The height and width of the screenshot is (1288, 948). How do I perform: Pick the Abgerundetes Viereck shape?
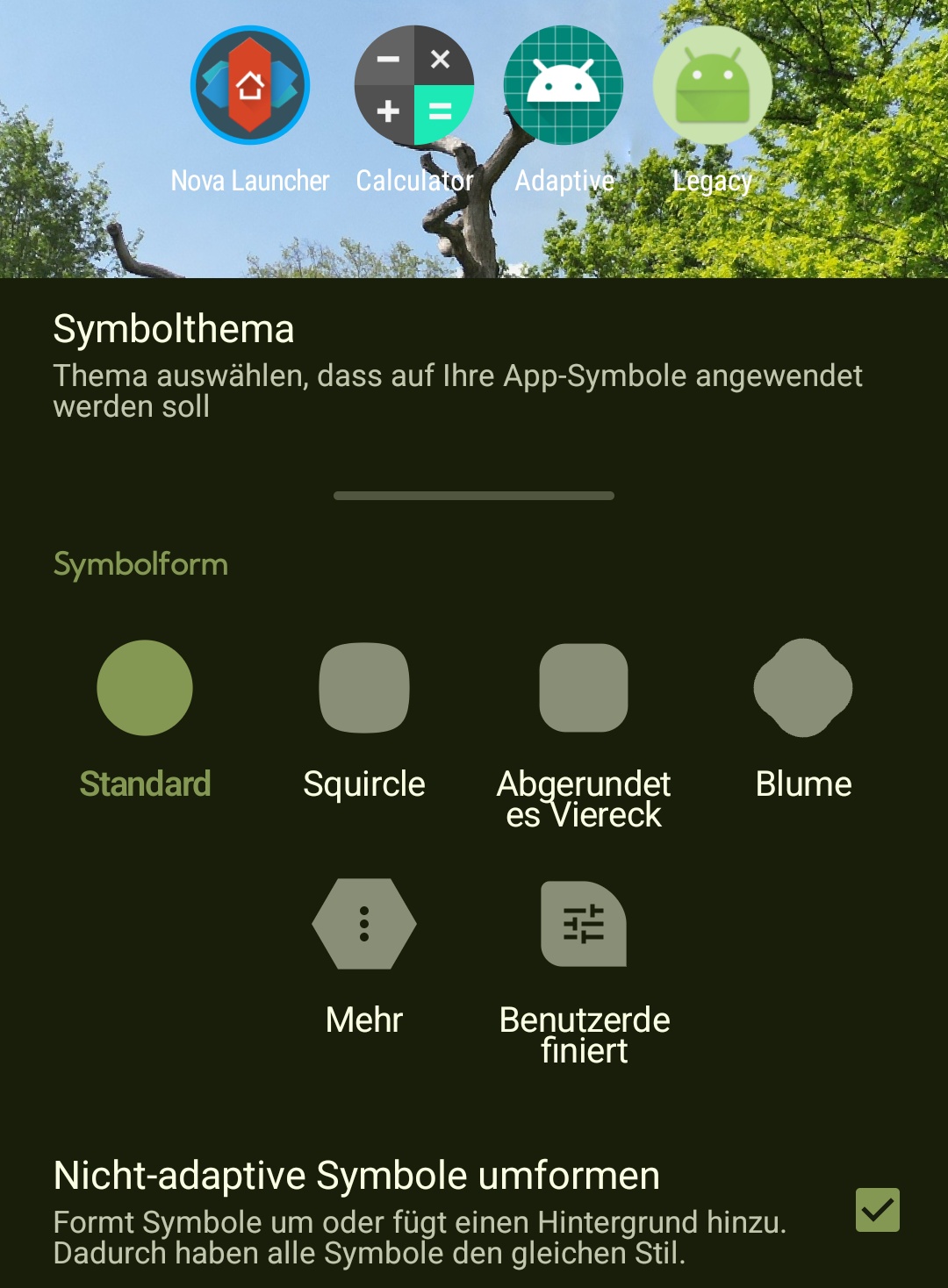(x=584, y=689)
